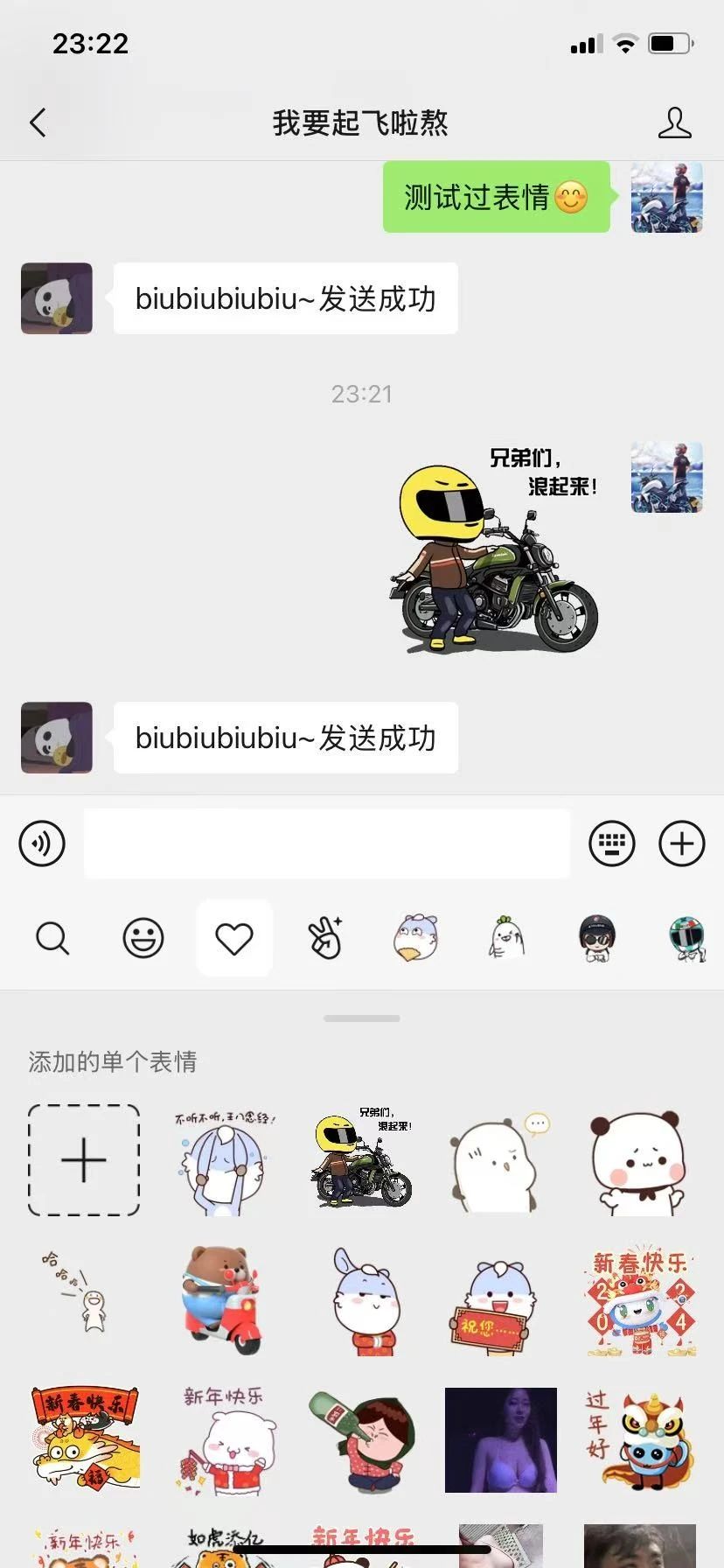
Task: Switch to voice message input
Action: tap(42, 843)
